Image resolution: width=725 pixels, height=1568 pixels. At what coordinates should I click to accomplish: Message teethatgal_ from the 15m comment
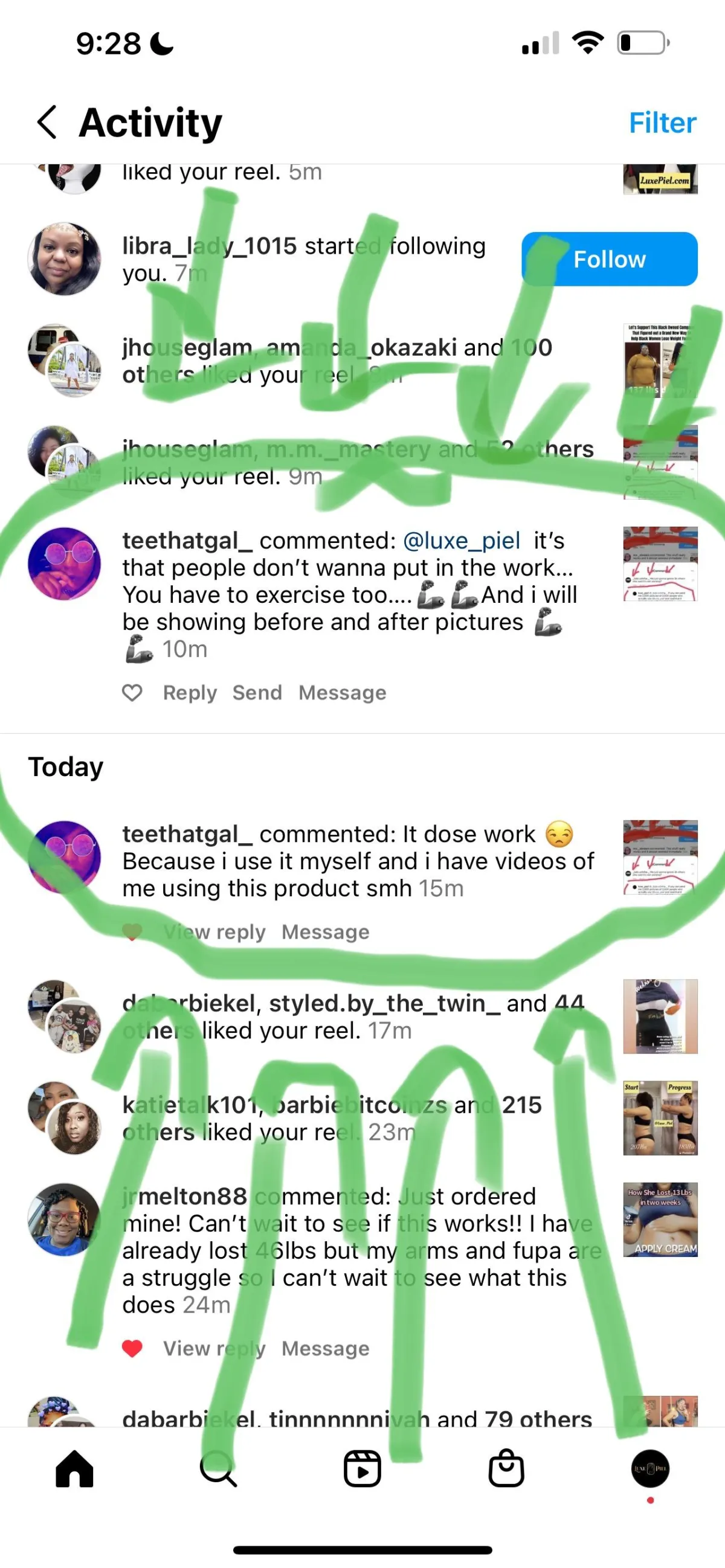click(325, 932)
